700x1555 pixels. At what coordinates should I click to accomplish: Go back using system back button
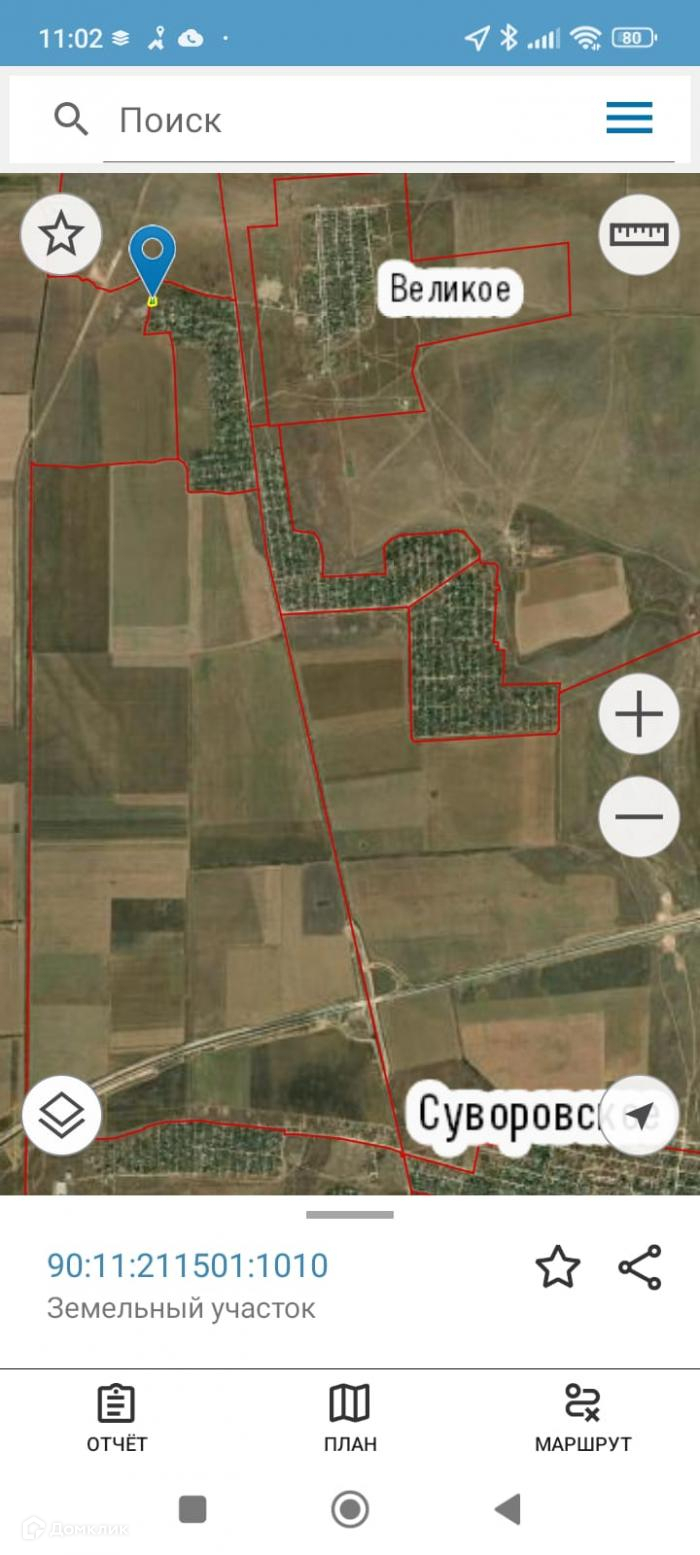click(507, 1509)
